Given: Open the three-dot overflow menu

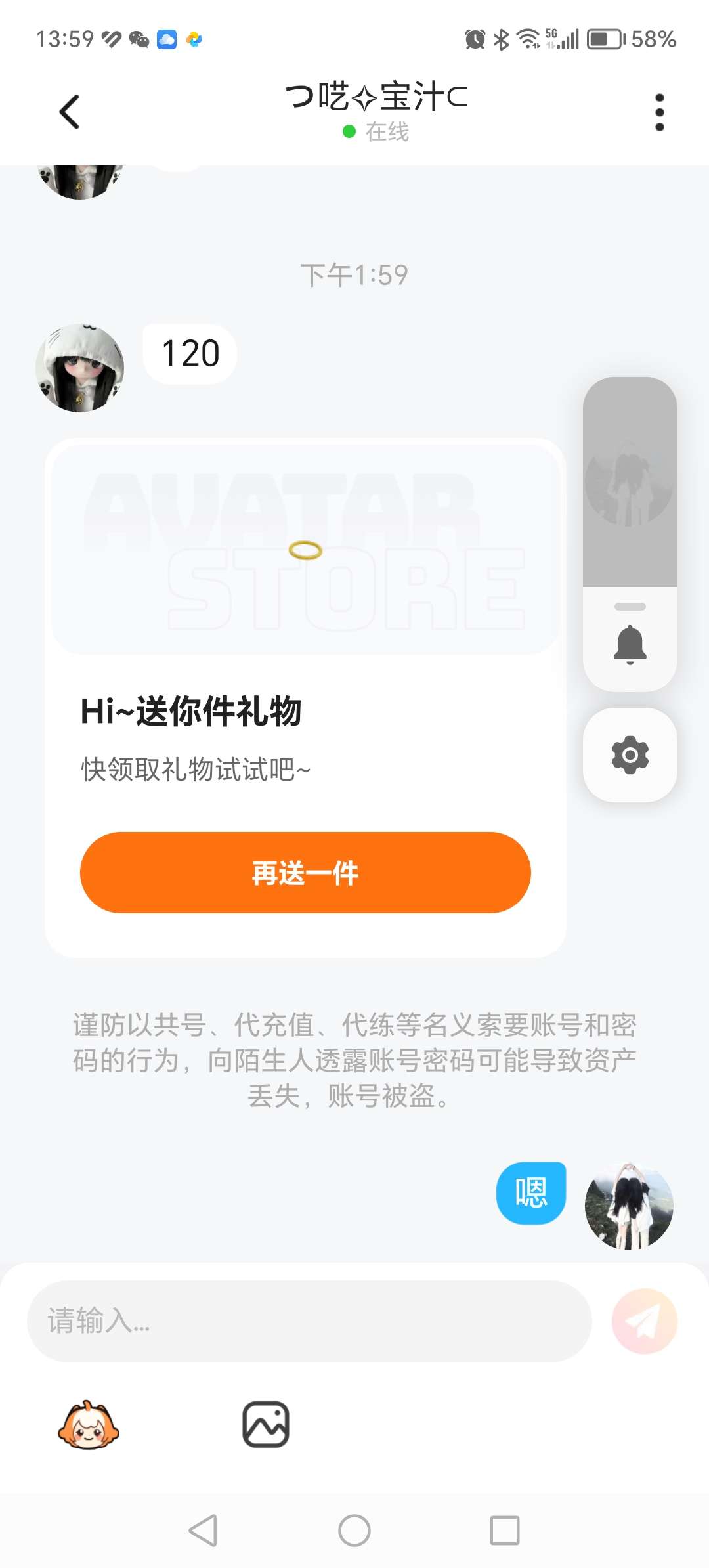Looking at the screenshot, I should (x=659, y=112).
